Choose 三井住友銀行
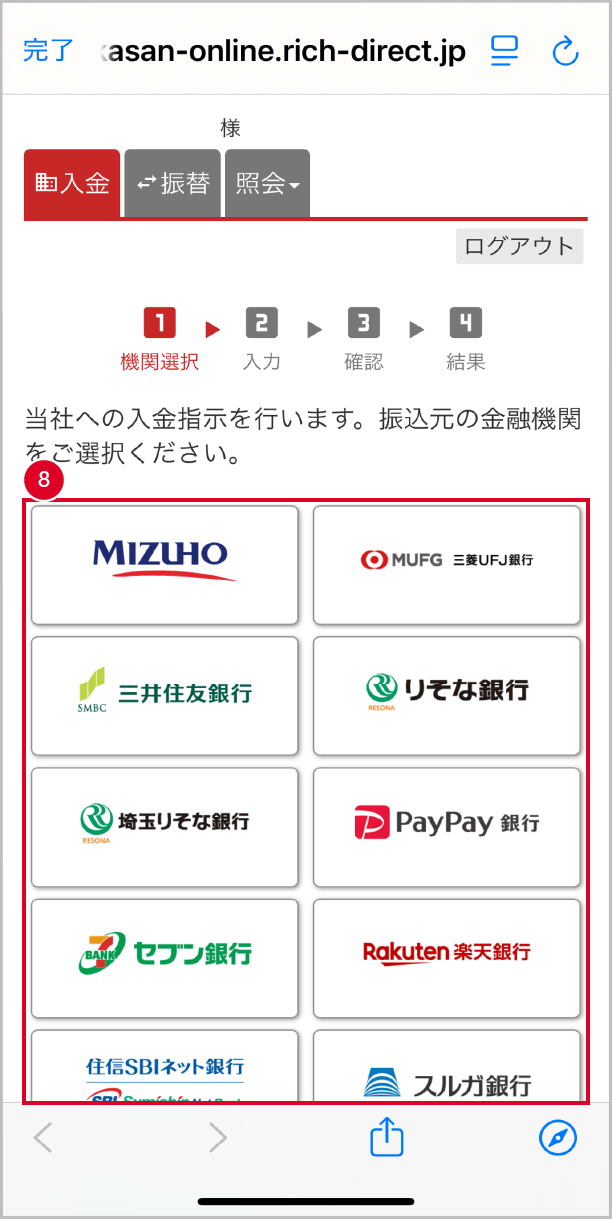 point(165,695)
